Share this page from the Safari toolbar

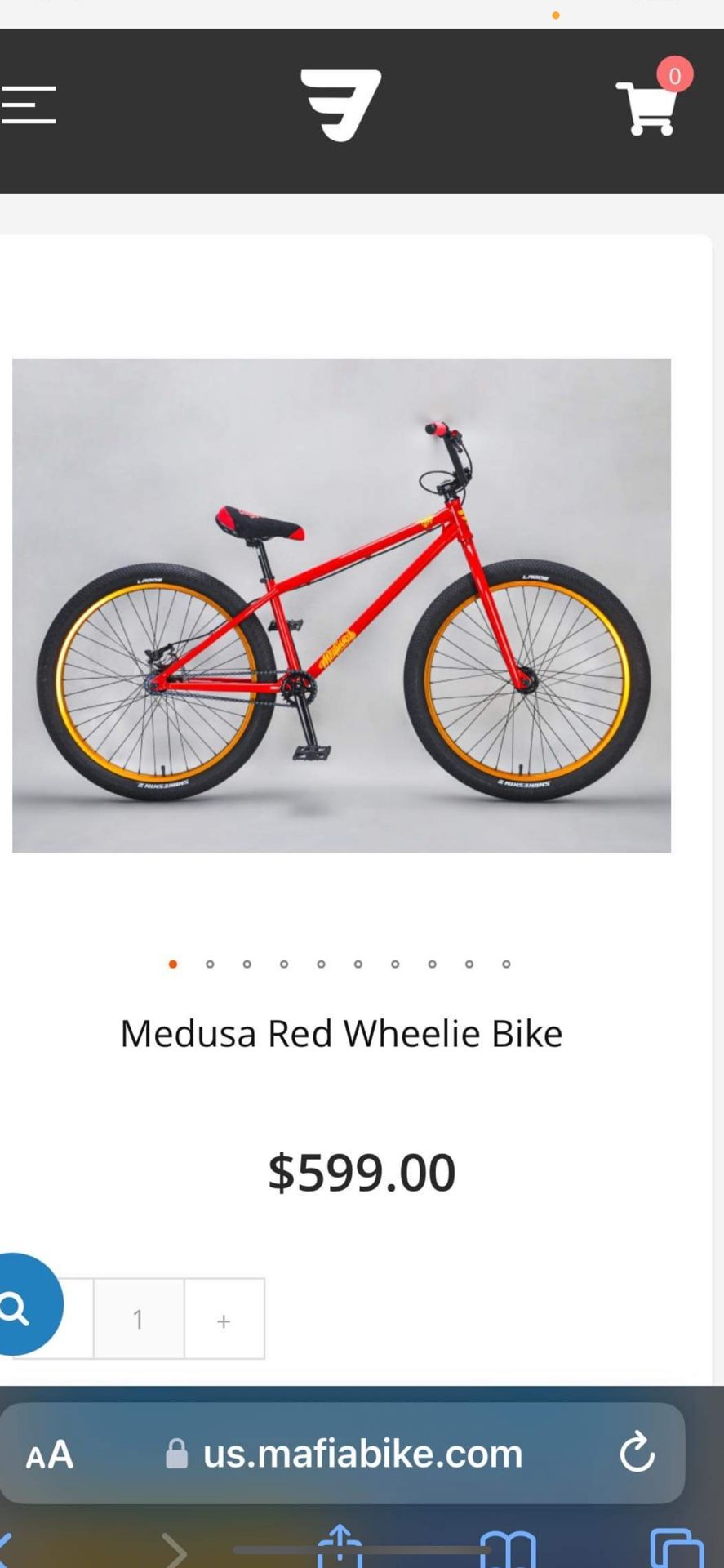click(340, 1547)
